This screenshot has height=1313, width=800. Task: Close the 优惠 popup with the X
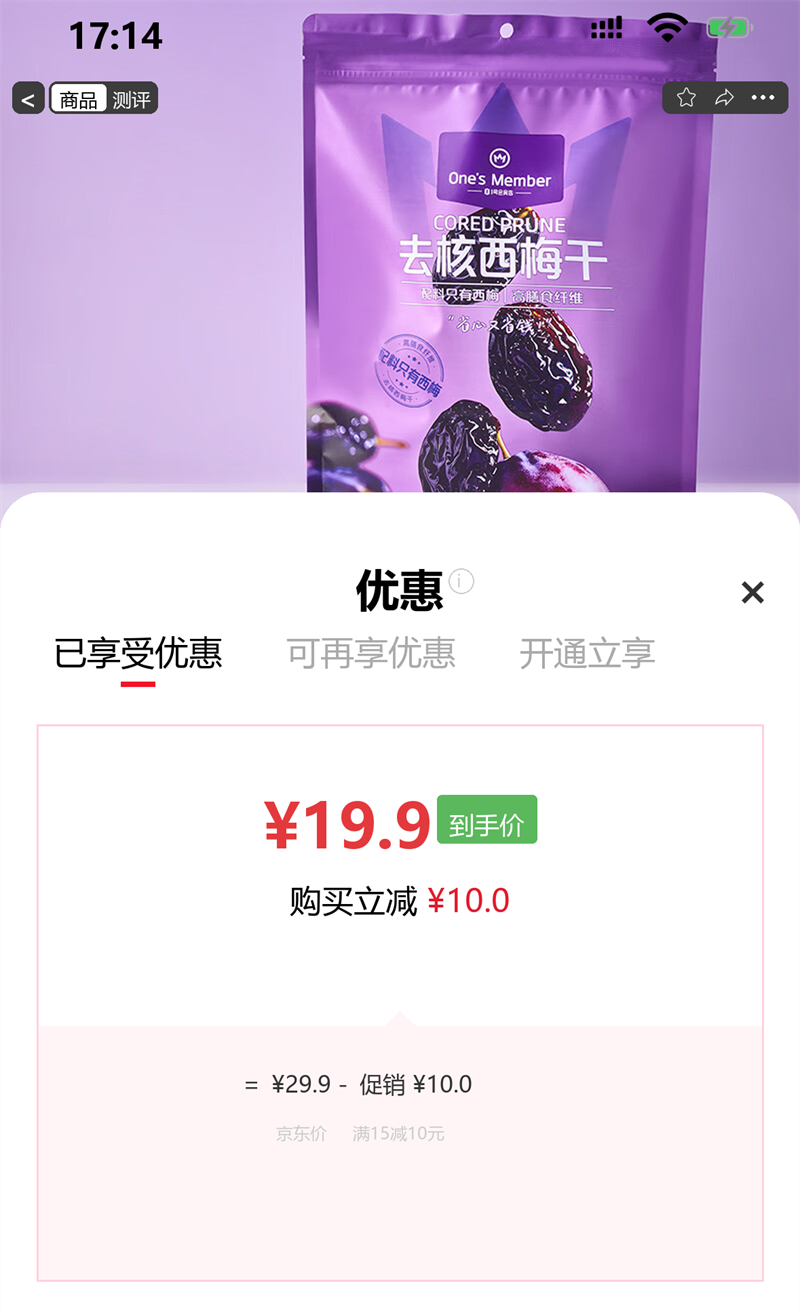752,592
